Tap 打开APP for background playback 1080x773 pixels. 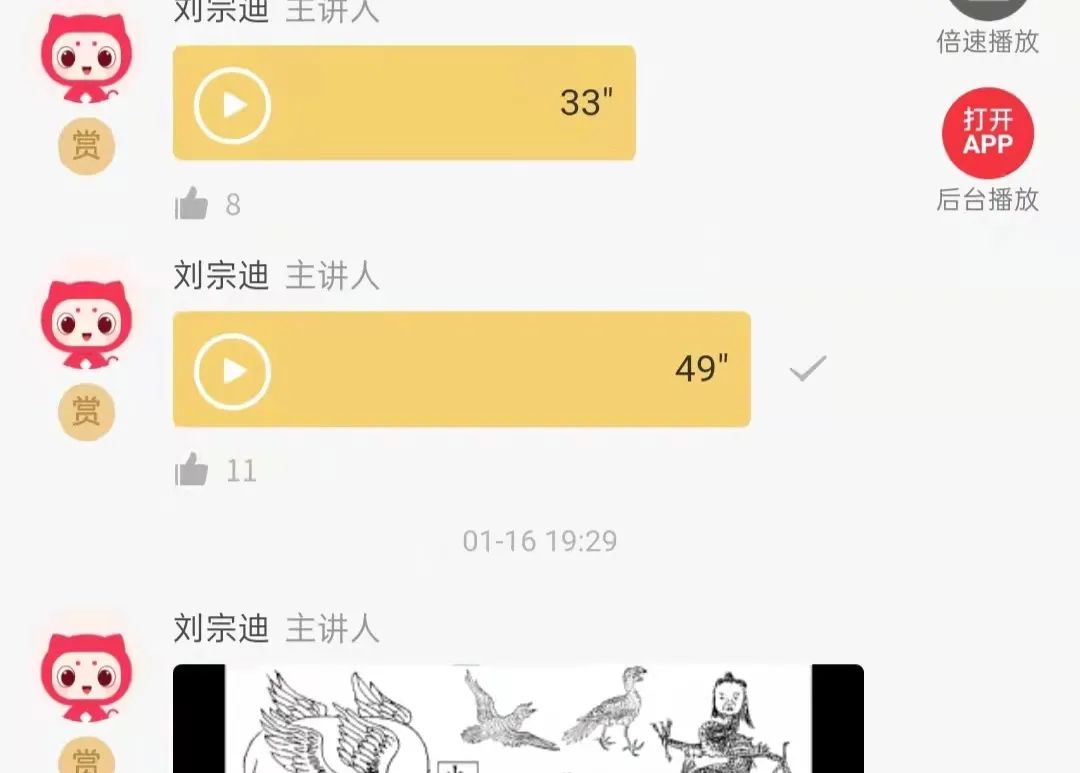pyautogui.click(x=987, y=133)
